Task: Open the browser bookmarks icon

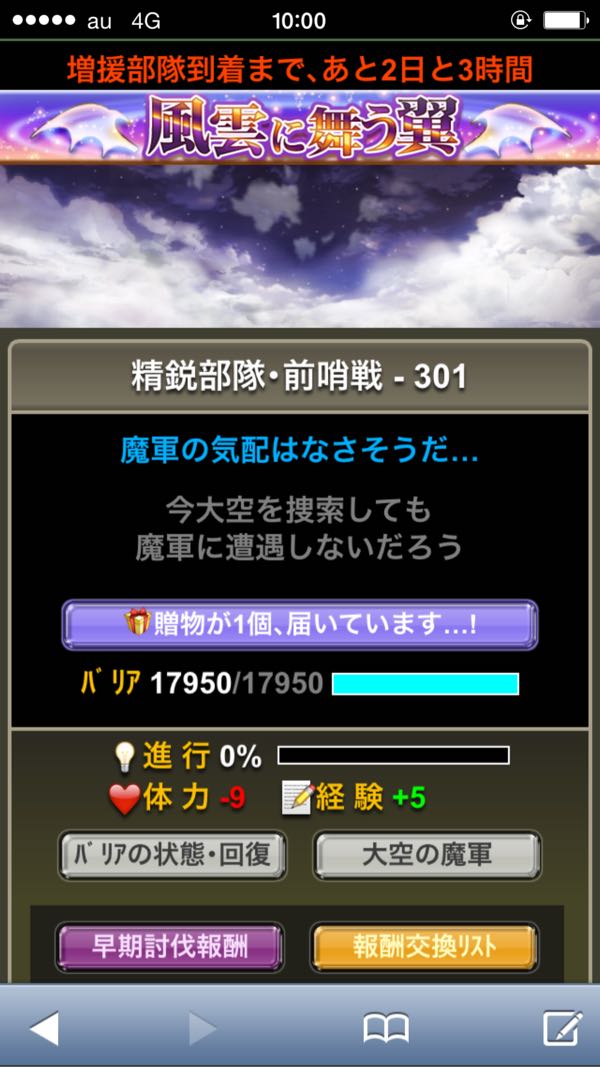Action: tap(385, 1027)
